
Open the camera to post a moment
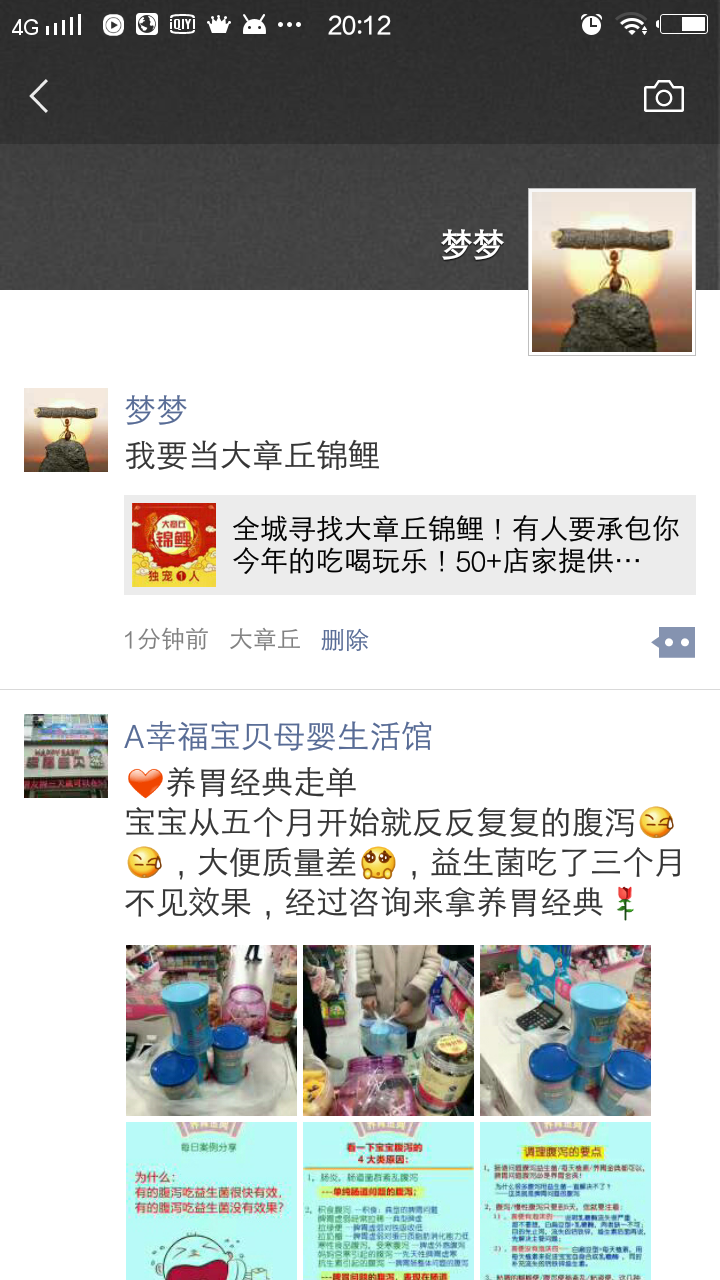coord(663,97)
